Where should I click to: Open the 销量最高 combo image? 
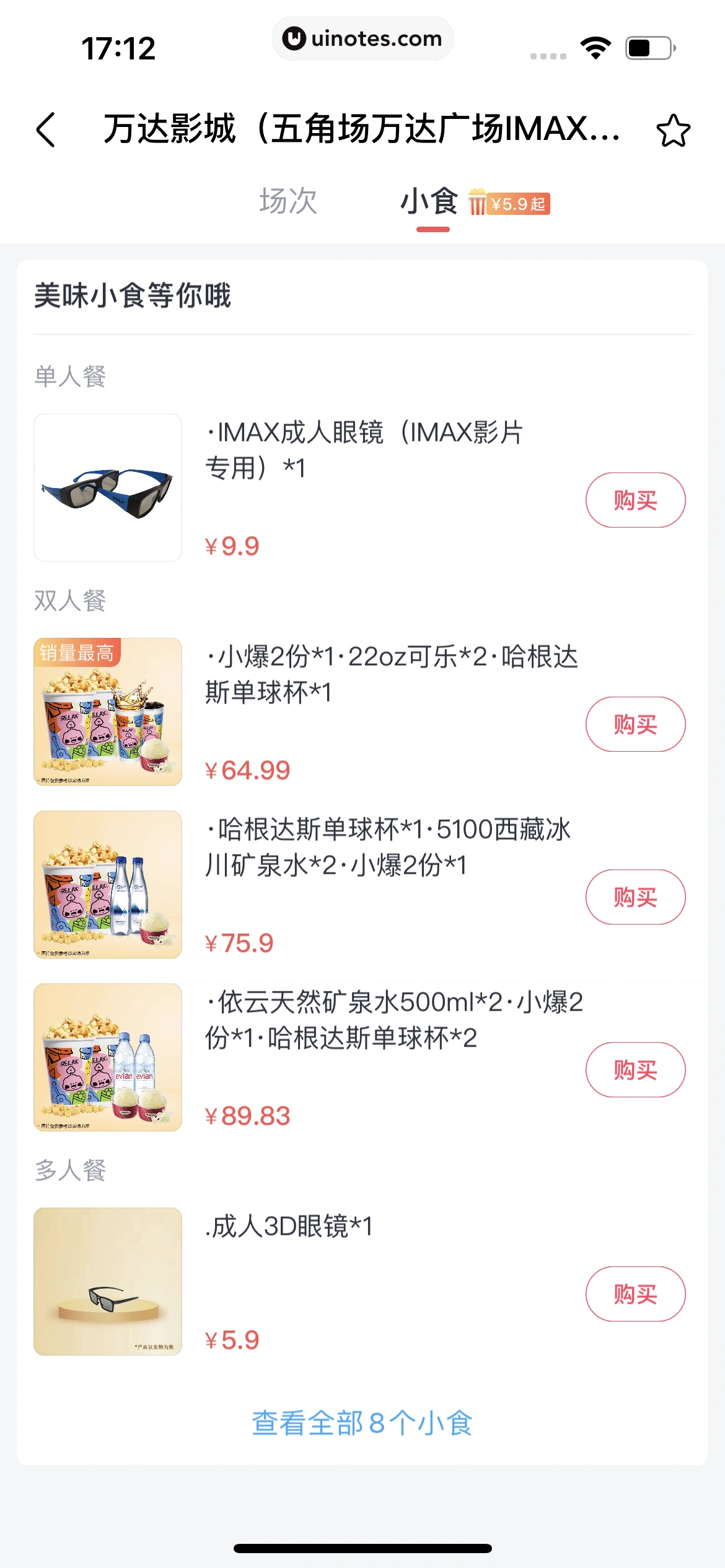[108, 712]
